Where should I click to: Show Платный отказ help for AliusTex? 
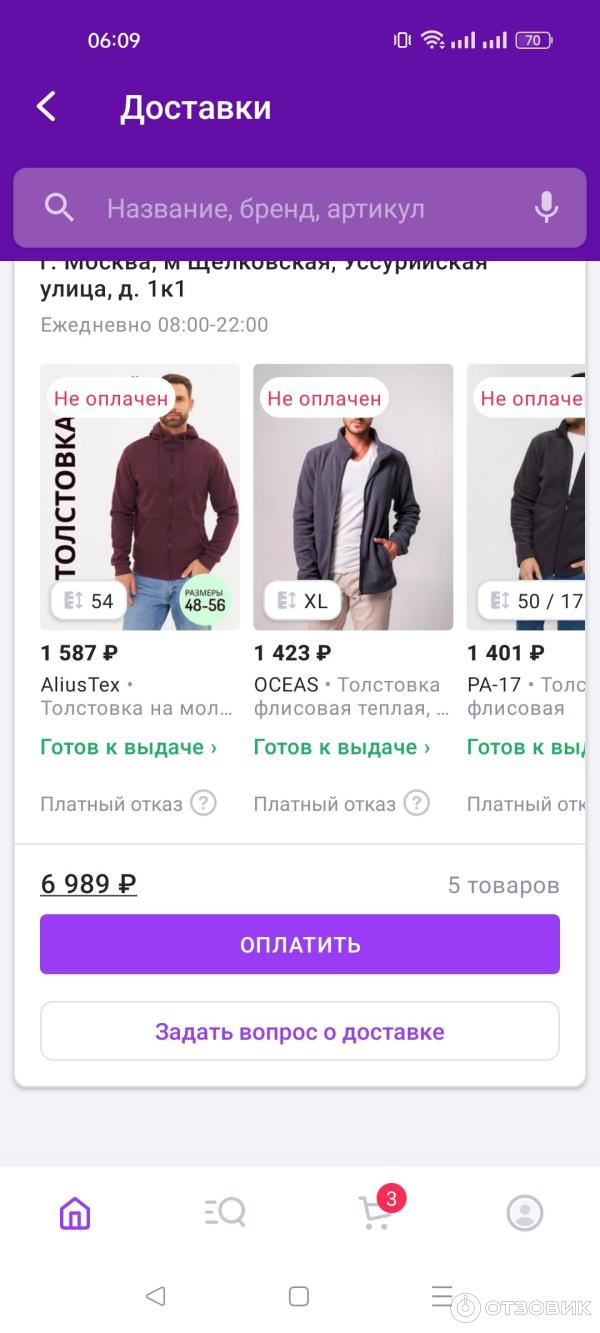204,803
